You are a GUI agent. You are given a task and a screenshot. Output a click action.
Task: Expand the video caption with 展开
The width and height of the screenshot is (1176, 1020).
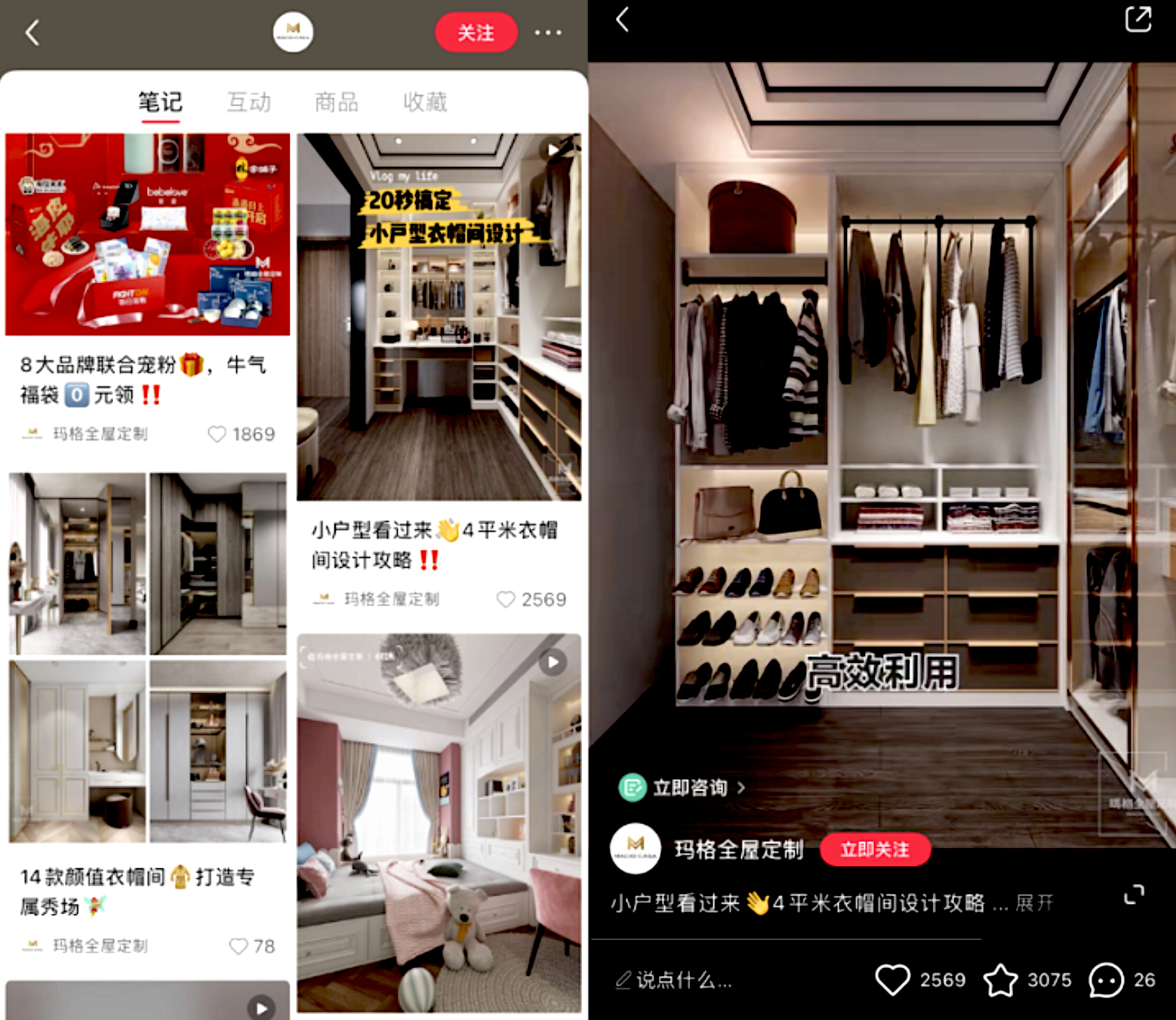1034,903
